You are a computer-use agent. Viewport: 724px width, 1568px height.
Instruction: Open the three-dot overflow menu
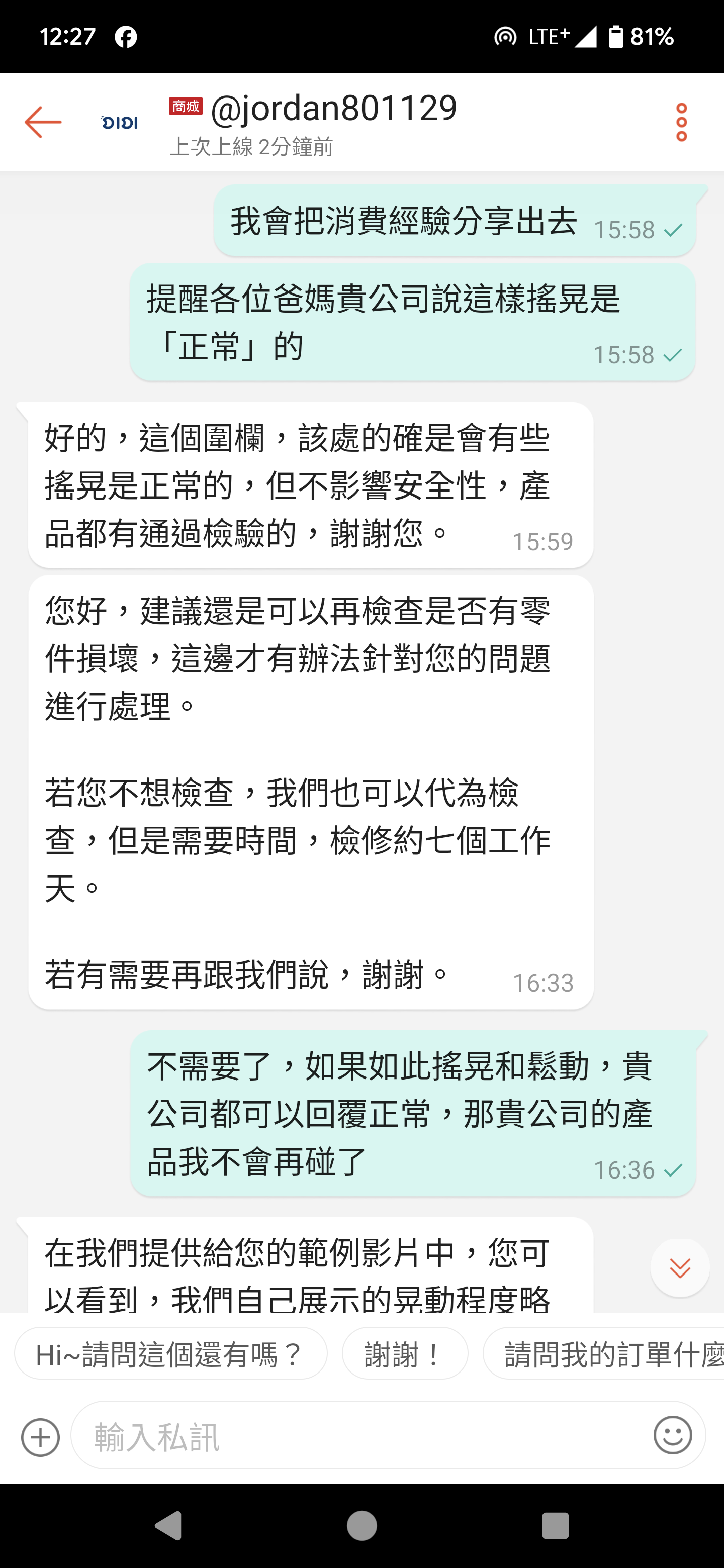point(681,122)
